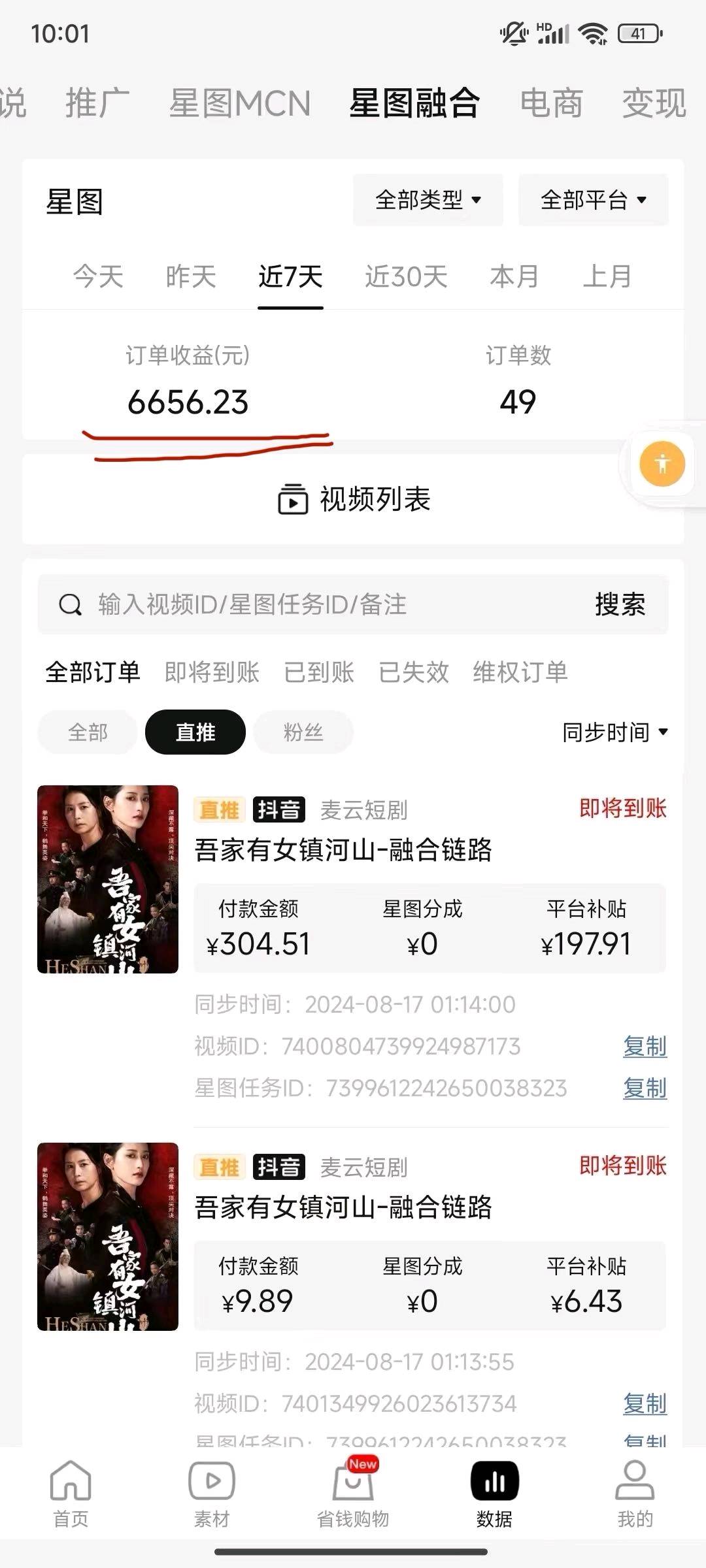This screenshot has width=706, height=1568.
Task: Open the 同步时间 sort dropdown
Action: tap(615, 732)
